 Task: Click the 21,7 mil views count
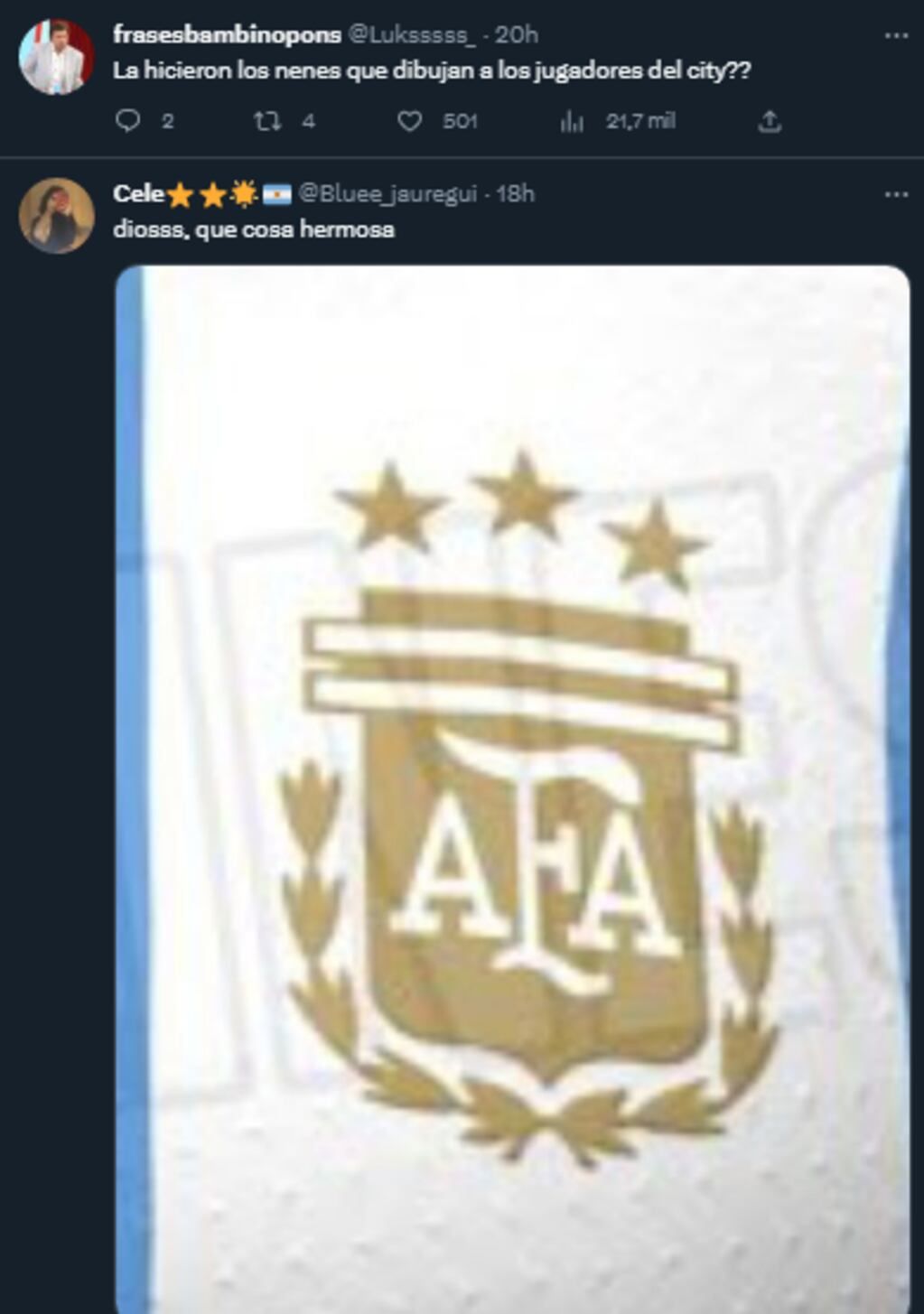641,120
